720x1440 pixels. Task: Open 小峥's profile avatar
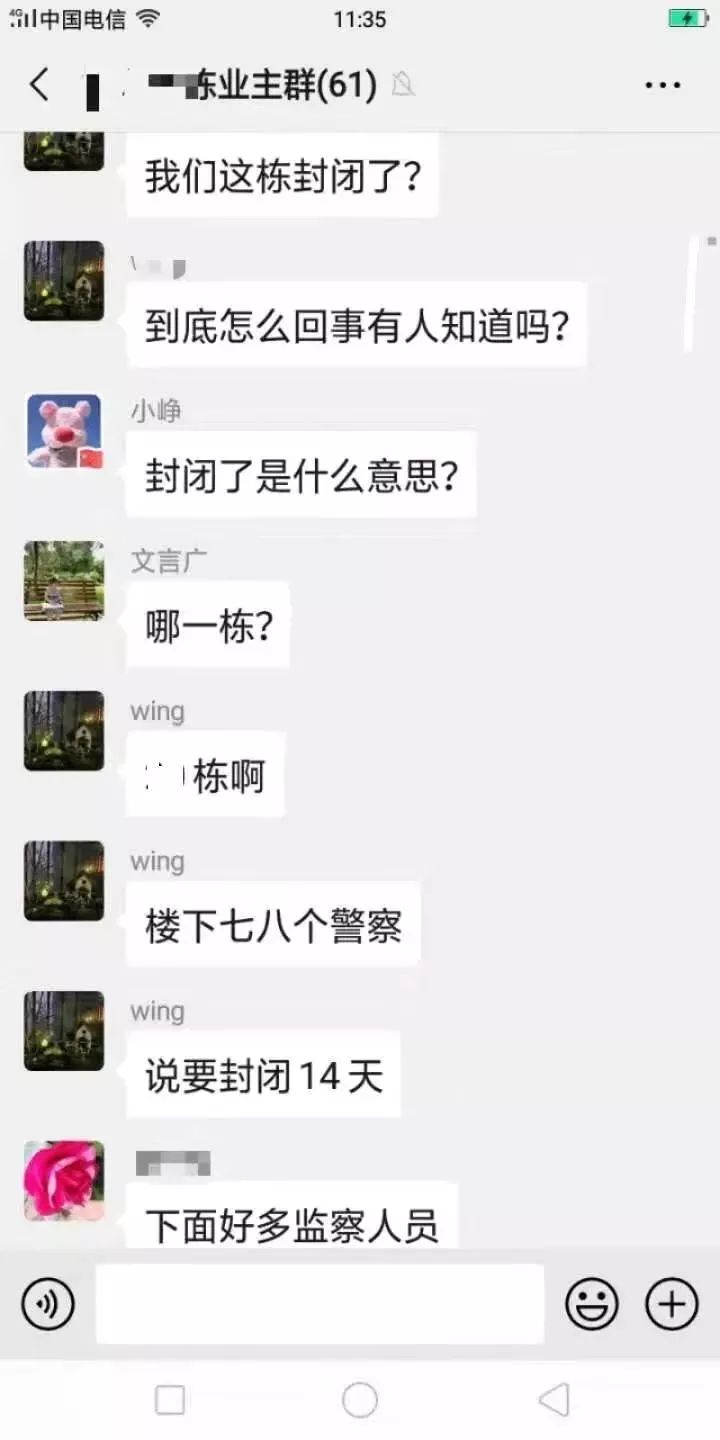pos(64,431)
